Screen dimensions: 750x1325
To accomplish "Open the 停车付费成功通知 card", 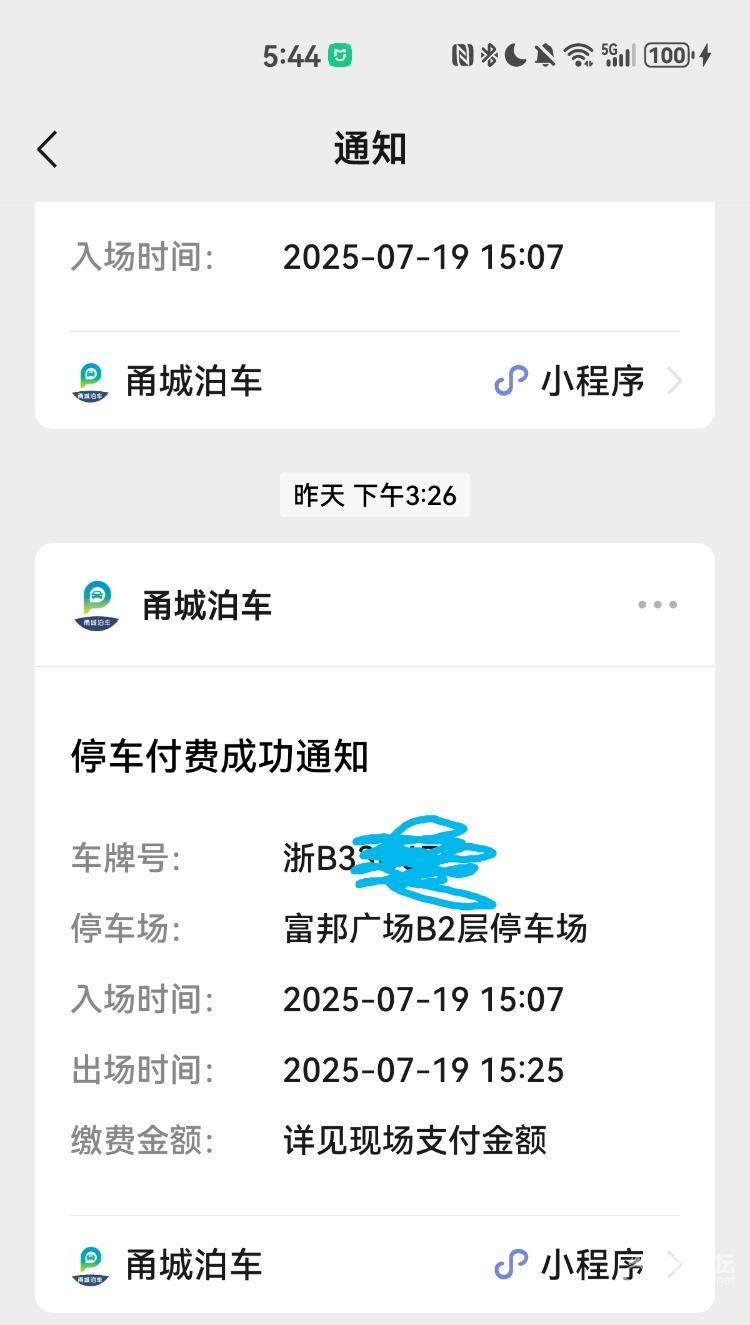I will [x=375, y=940].
